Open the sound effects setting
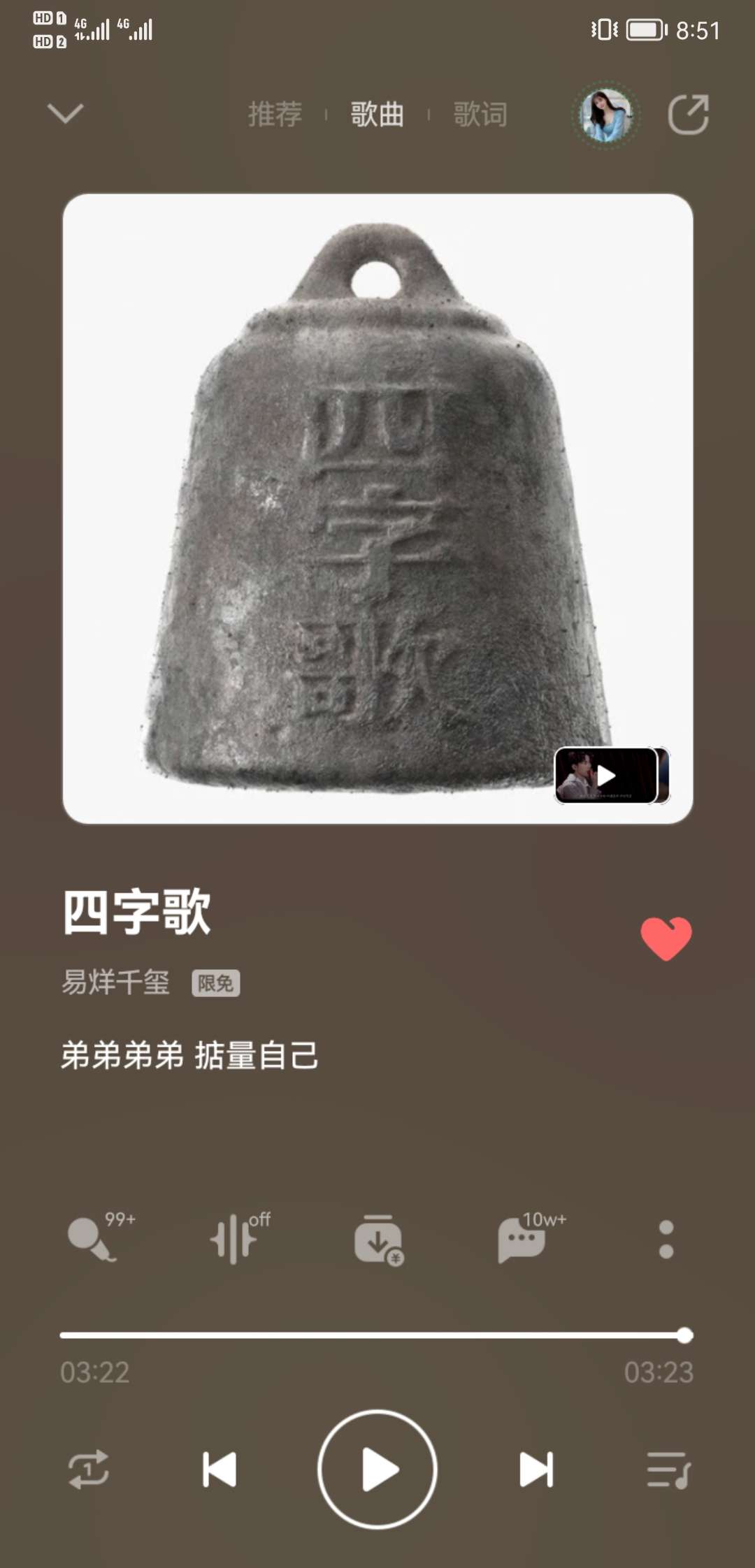755x1568 pixels. tap(236, 1240)
